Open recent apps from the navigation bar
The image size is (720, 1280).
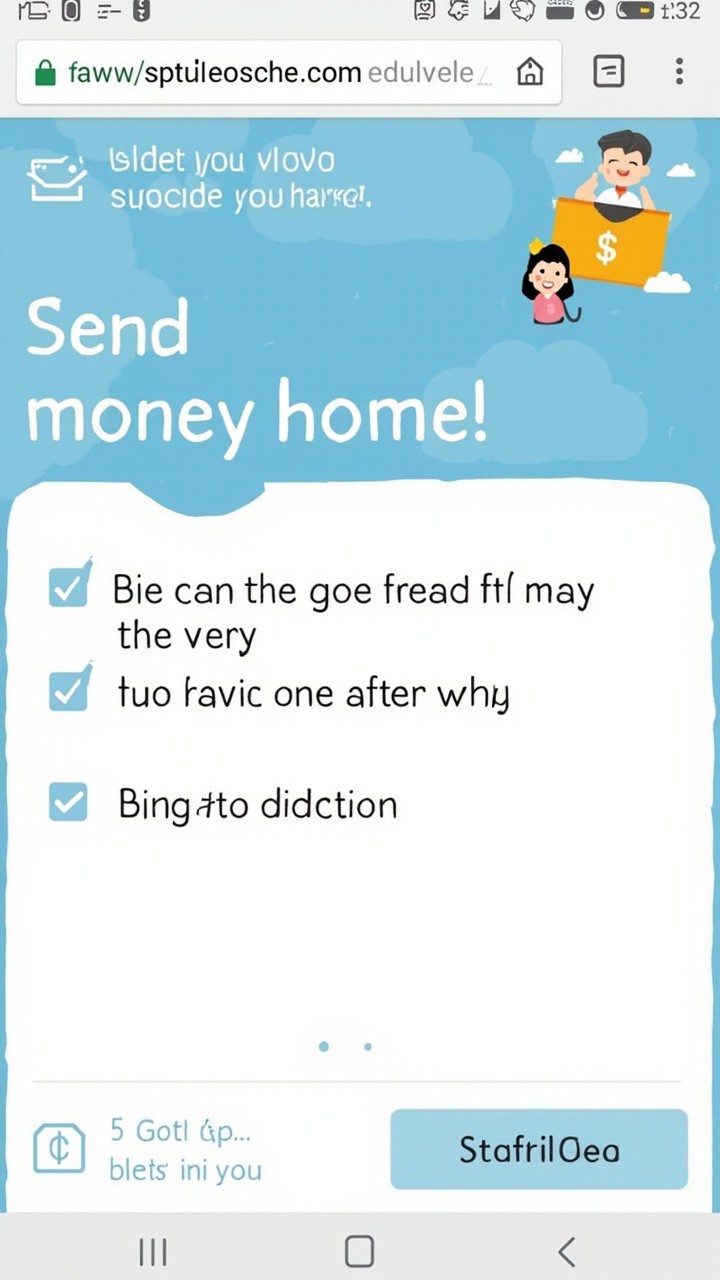tap(152, 1251)
